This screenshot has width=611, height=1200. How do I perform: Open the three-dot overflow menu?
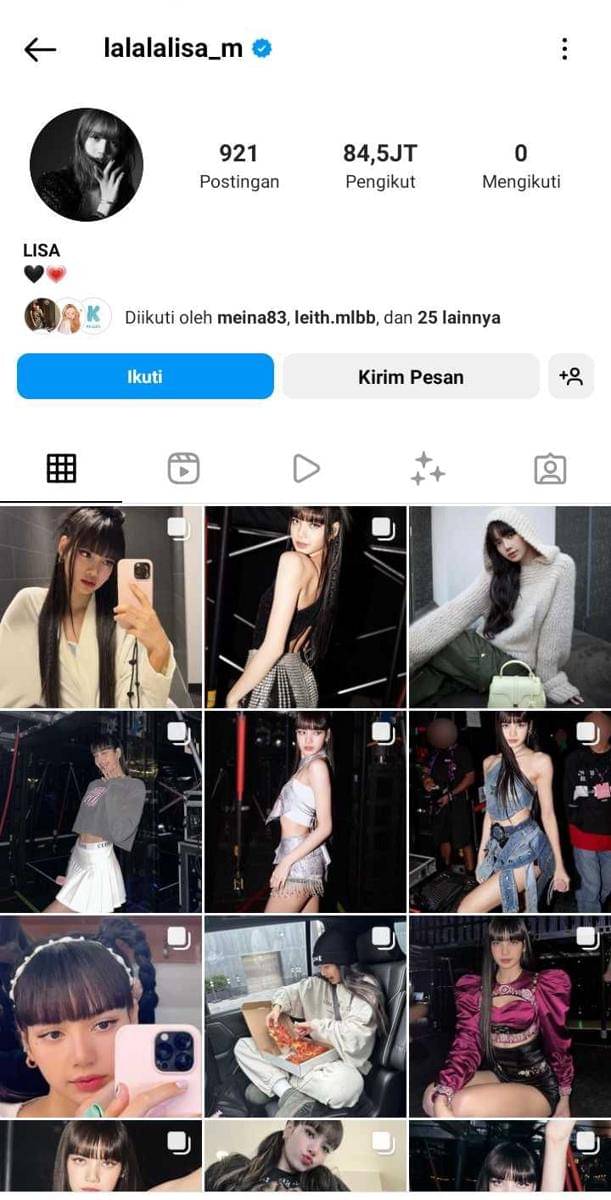point(564,49)
